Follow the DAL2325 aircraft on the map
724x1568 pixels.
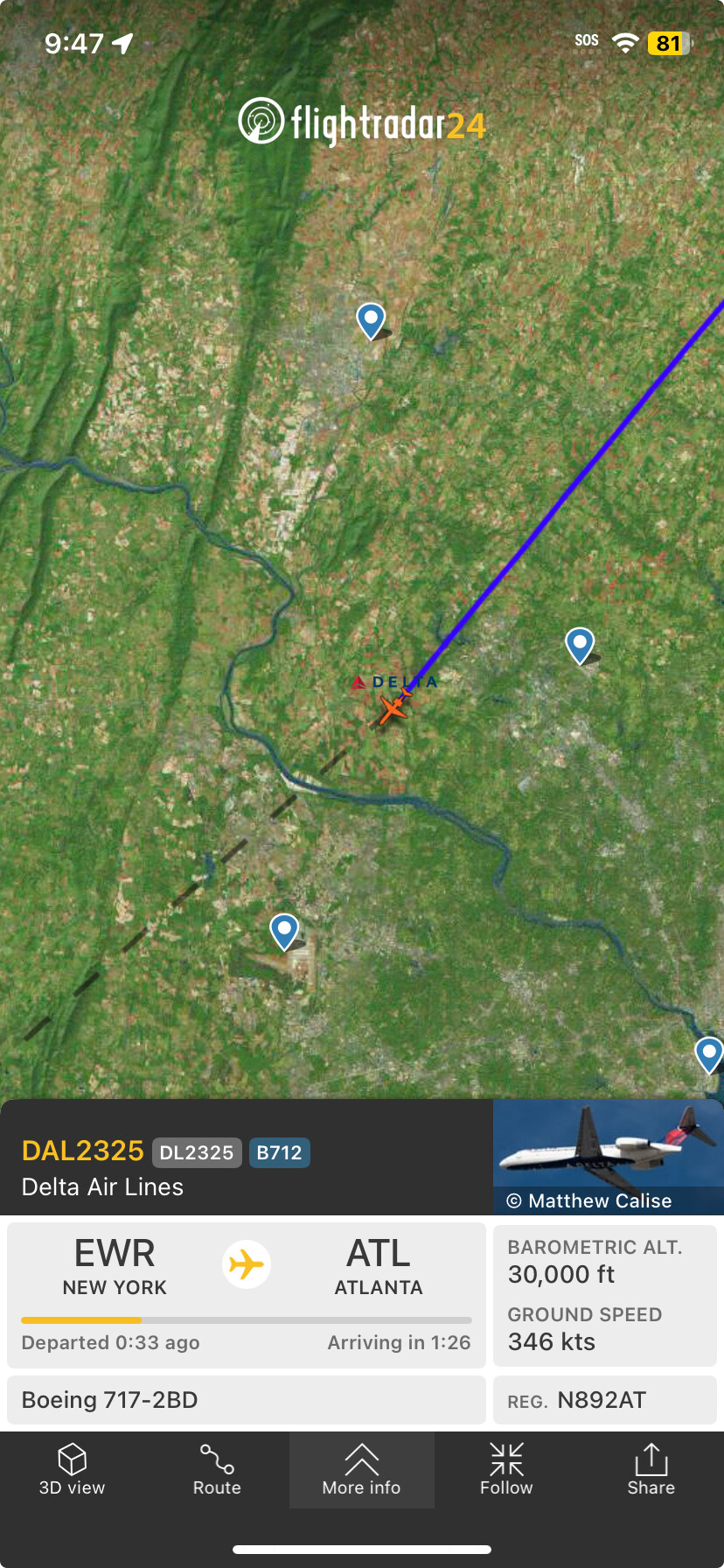coord(506,1470)
